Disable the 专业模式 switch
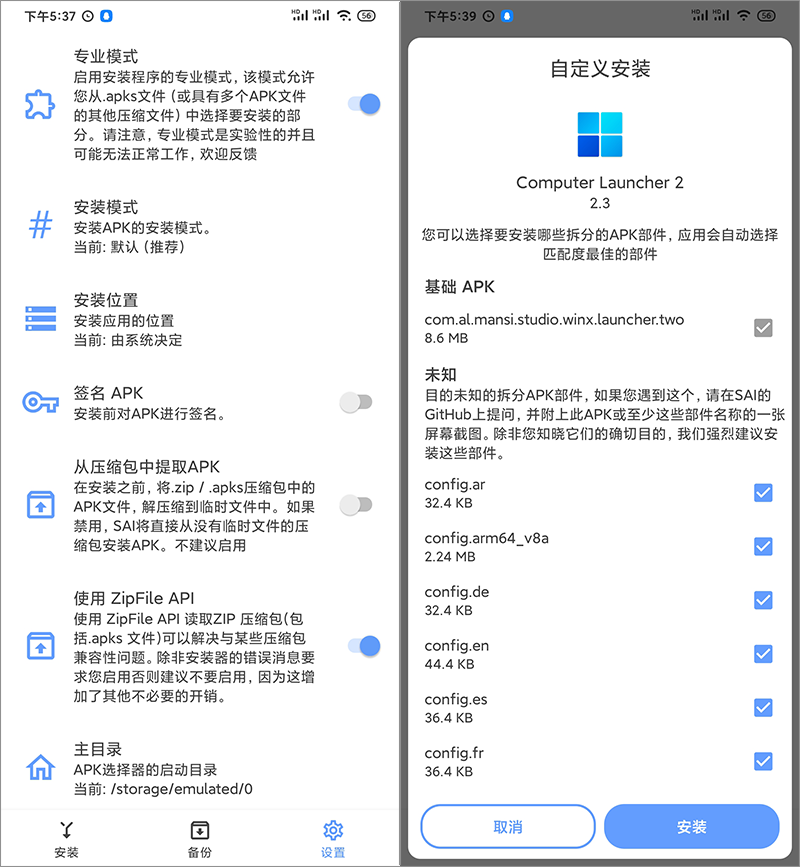Viewport: 800px width, 867px height. pyautogui.click(x=363, y=103)
